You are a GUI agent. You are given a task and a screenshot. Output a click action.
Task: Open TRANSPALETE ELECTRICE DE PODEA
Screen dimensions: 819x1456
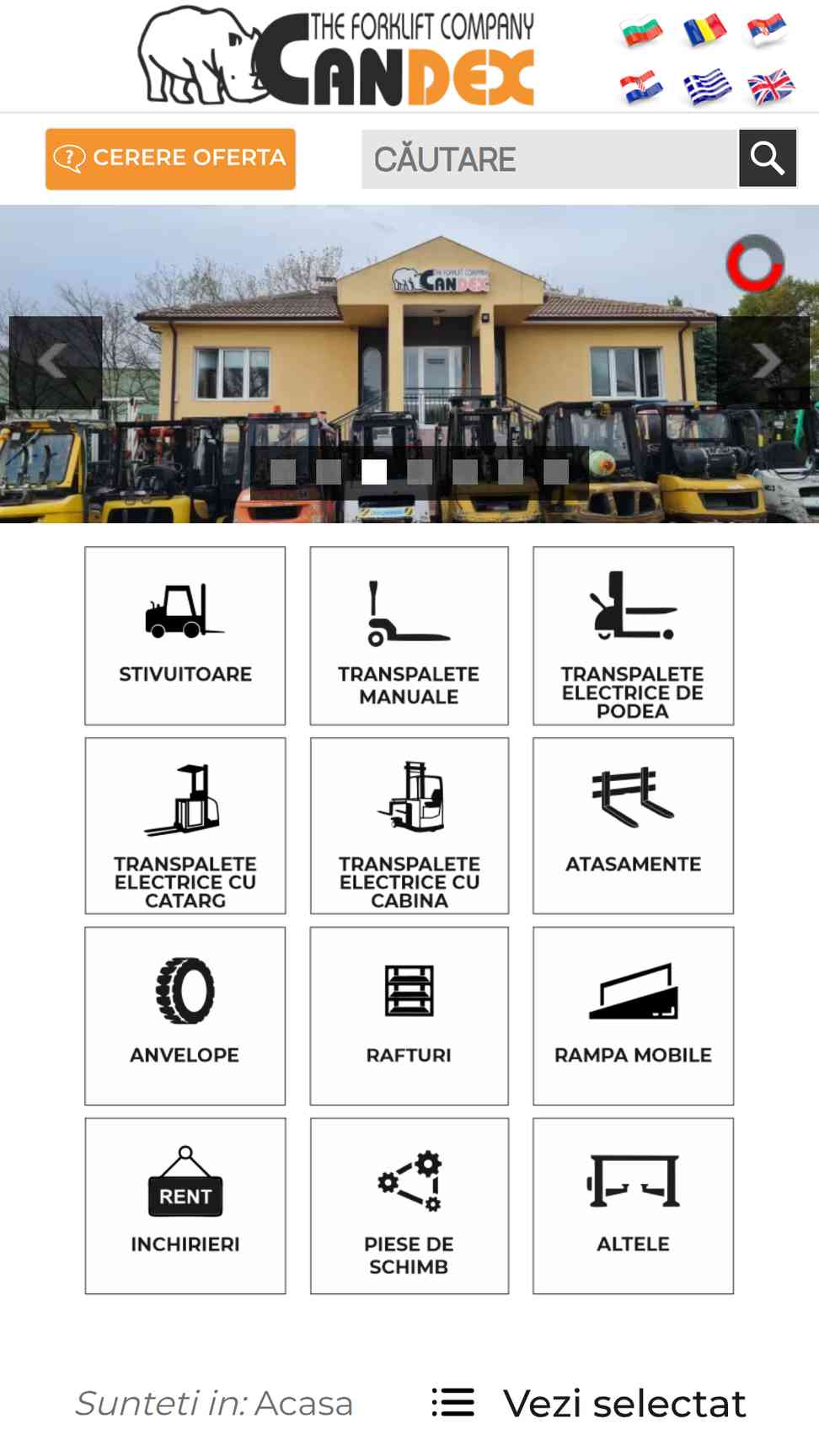(x=634, y=635)
